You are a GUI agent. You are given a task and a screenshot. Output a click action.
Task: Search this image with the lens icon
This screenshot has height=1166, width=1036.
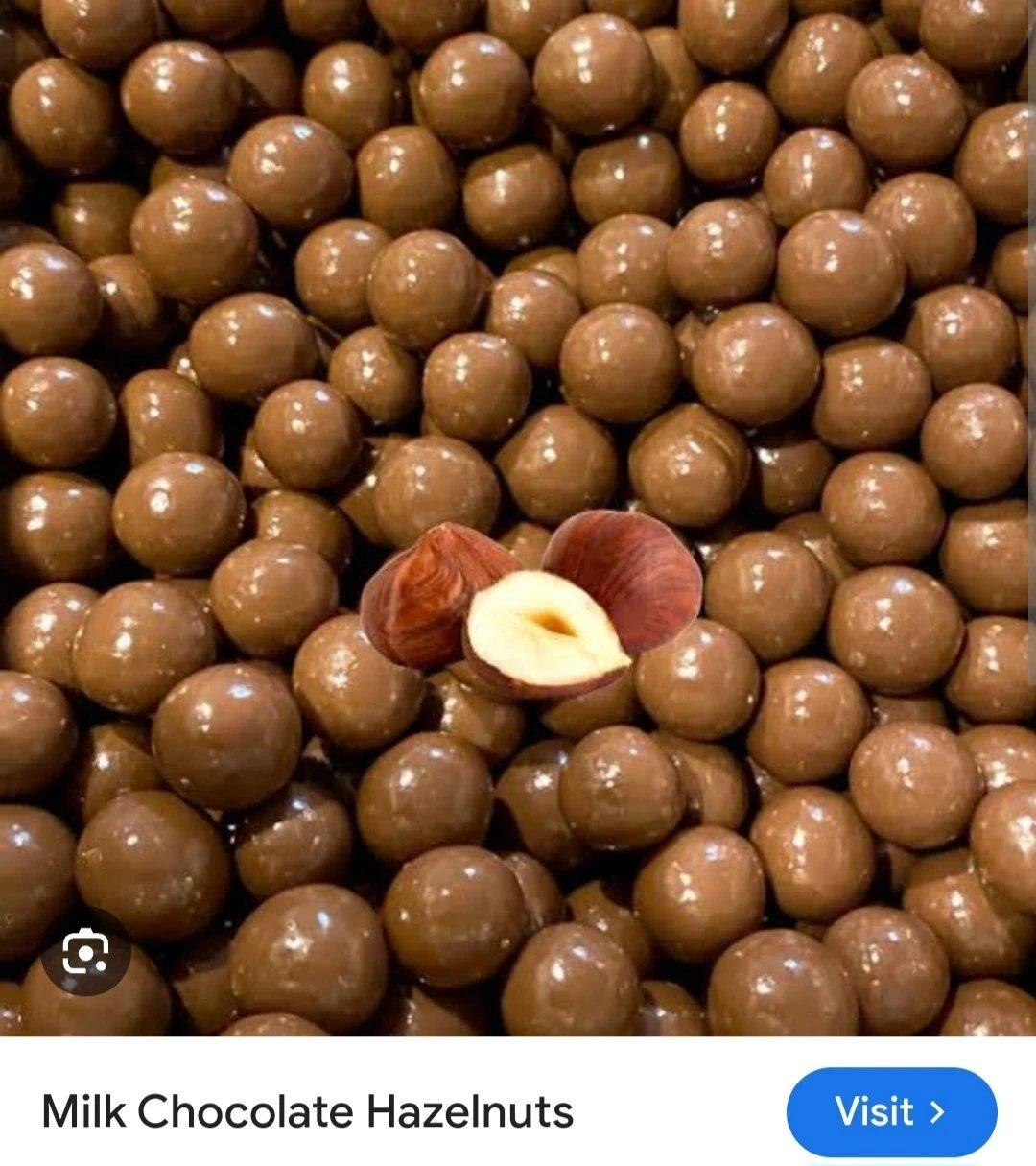(x=85, y=952)
